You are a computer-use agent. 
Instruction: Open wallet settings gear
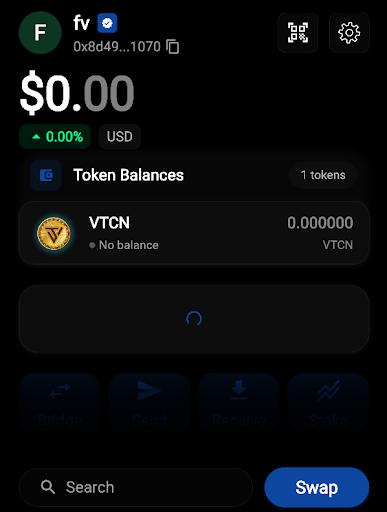(349, 33)
